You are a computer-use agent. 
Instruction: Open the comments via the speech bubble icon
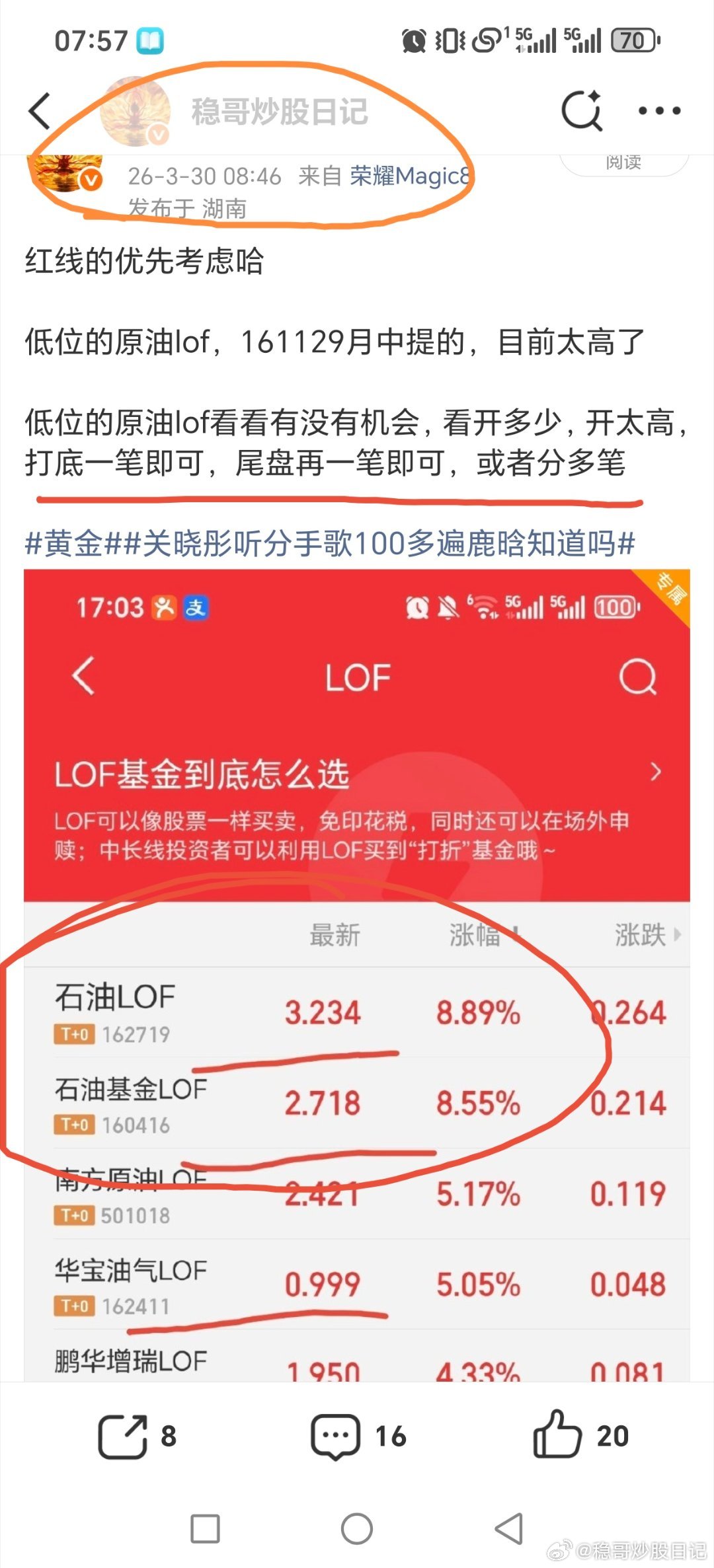(336, 1436)
